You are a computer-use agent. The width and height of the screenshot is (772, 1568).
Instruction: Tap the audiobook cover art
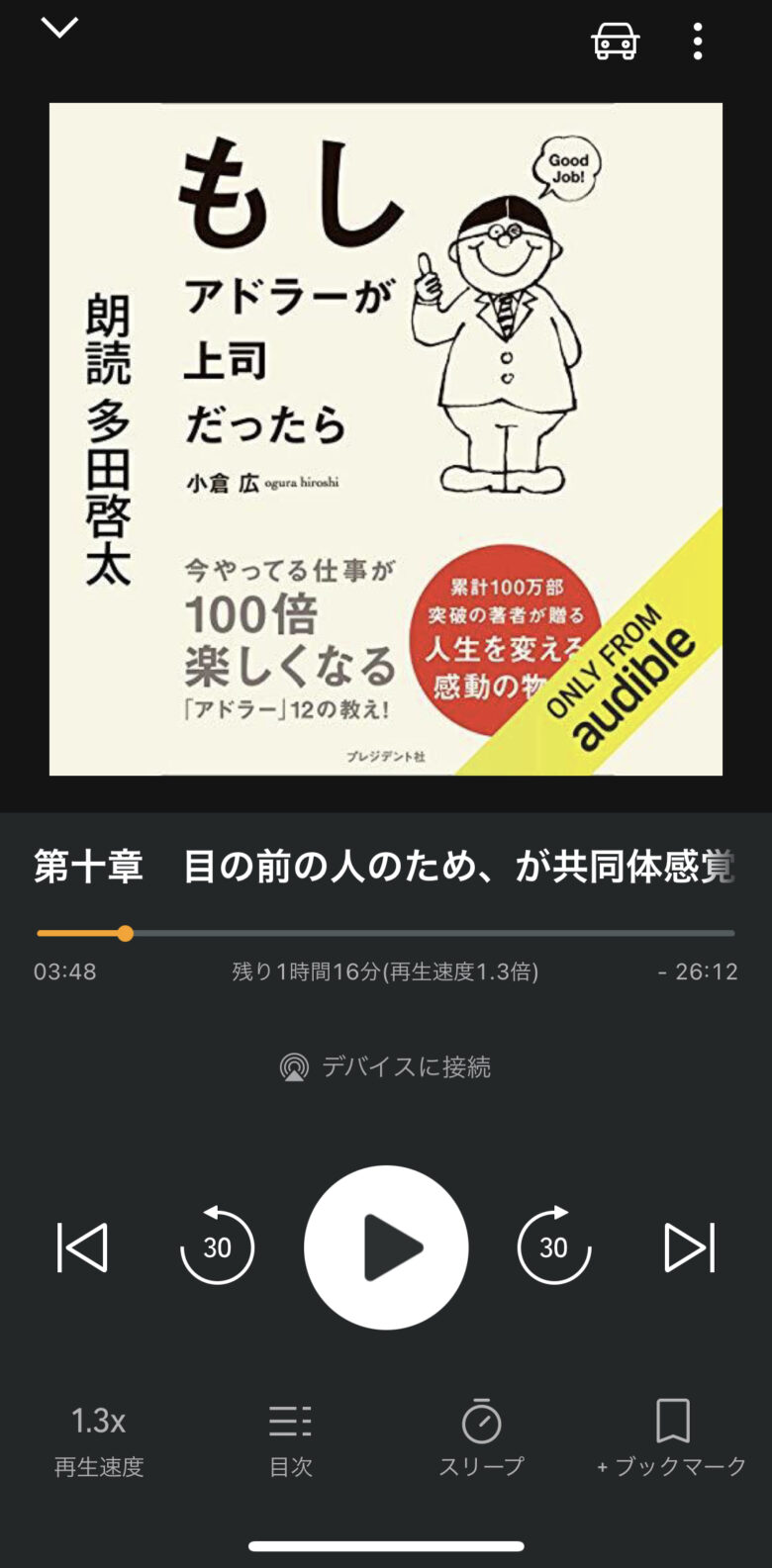(x=386, y=439)
